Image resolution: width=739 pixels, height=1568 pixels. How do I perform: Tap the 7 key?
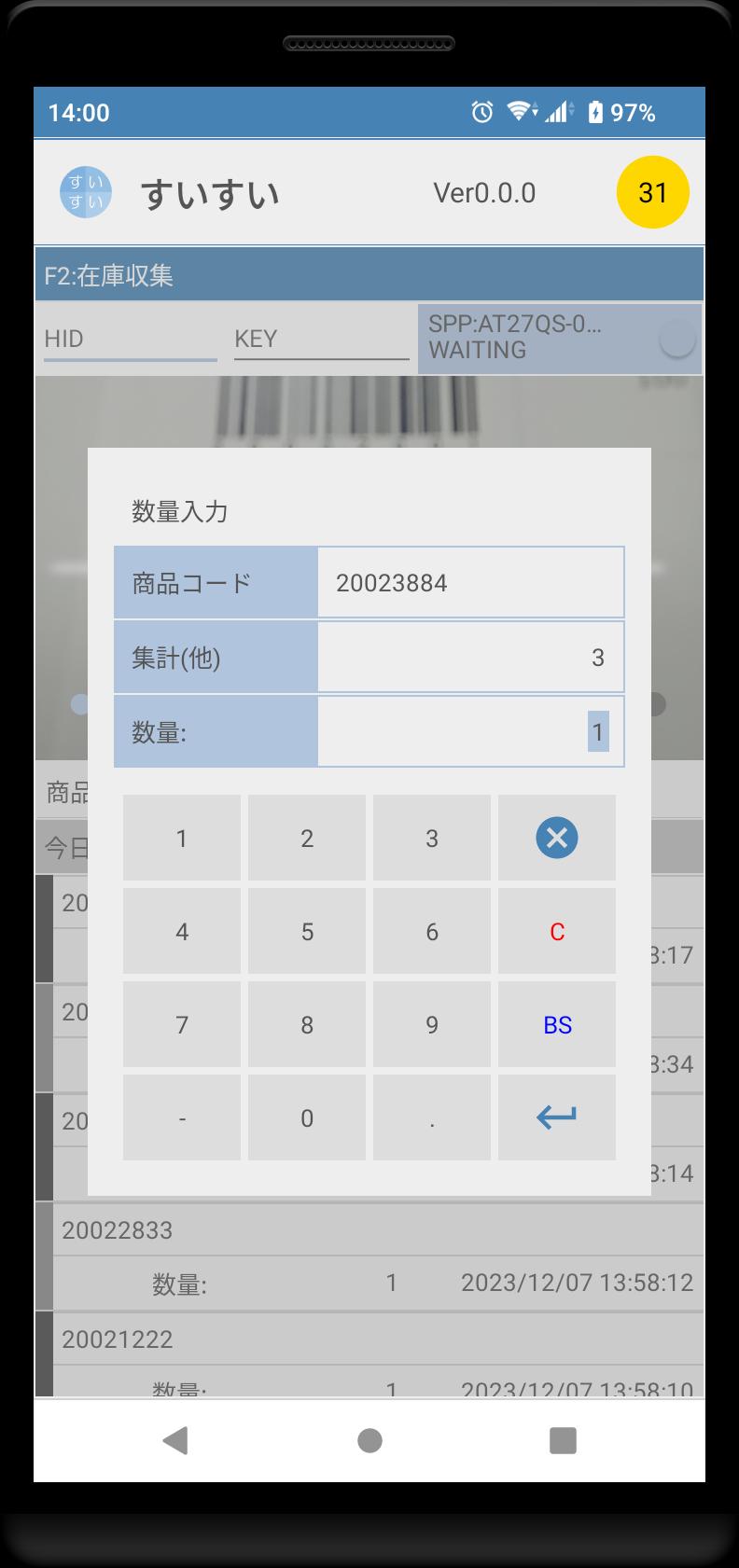pos(182,1024)
